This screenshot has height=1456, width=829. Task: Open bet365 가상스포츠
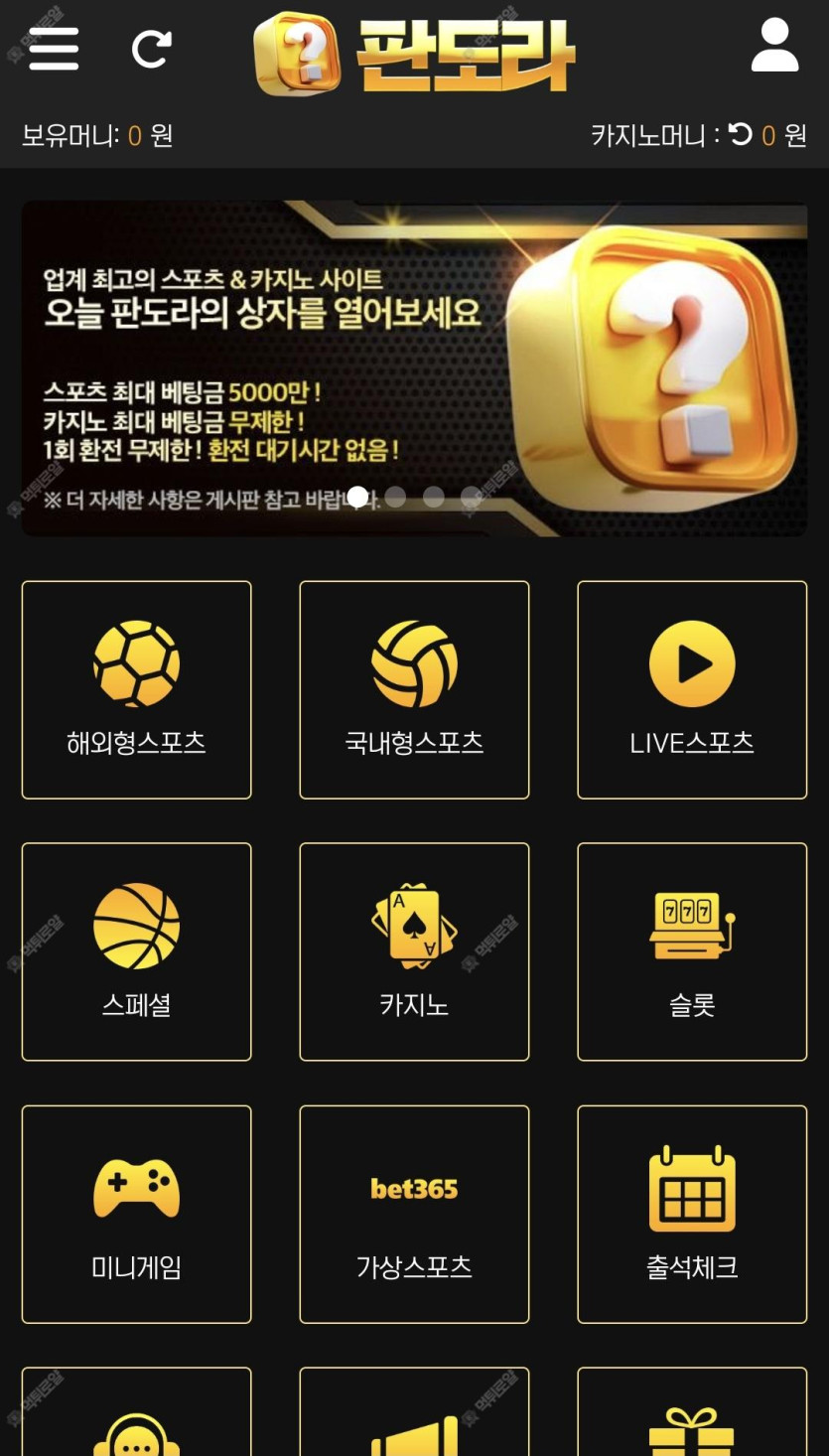pos(414,1214)
